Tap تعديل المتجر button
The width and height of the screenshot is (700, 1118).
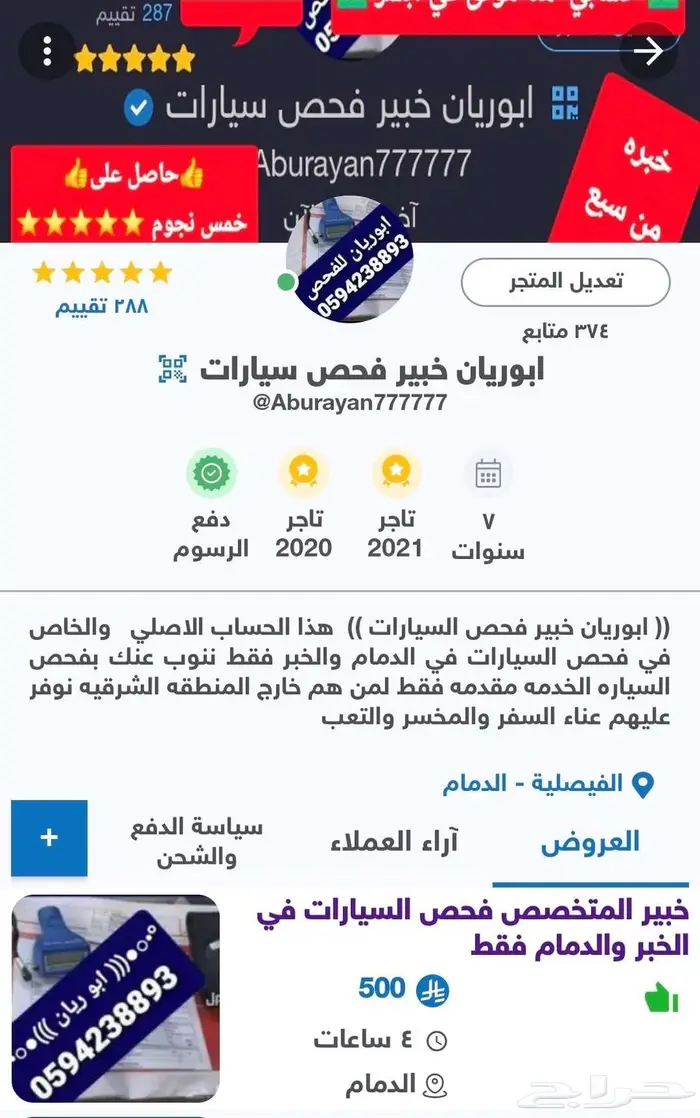[566, 282]
